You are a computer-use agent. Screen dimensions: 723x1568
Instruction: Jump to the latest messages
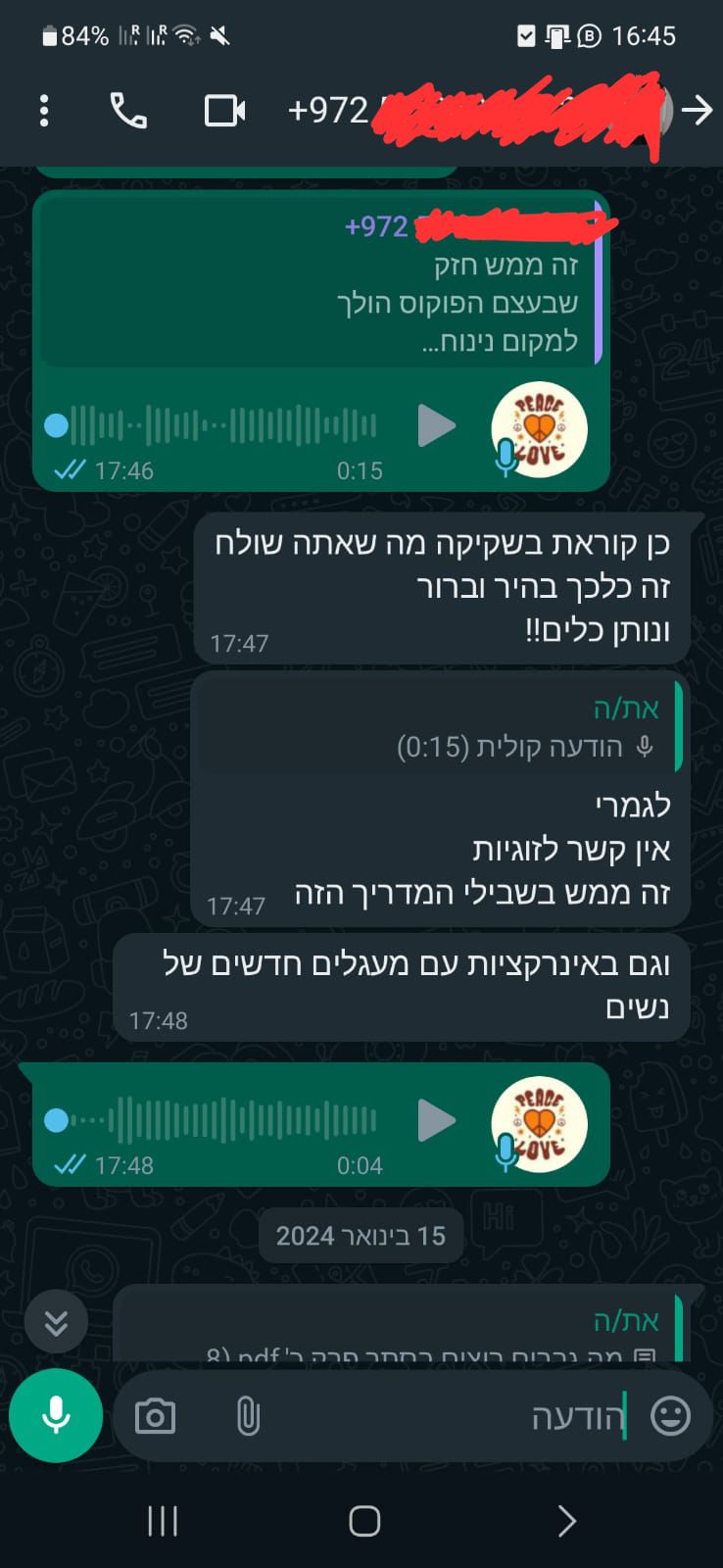click(x=56, y=1323)
